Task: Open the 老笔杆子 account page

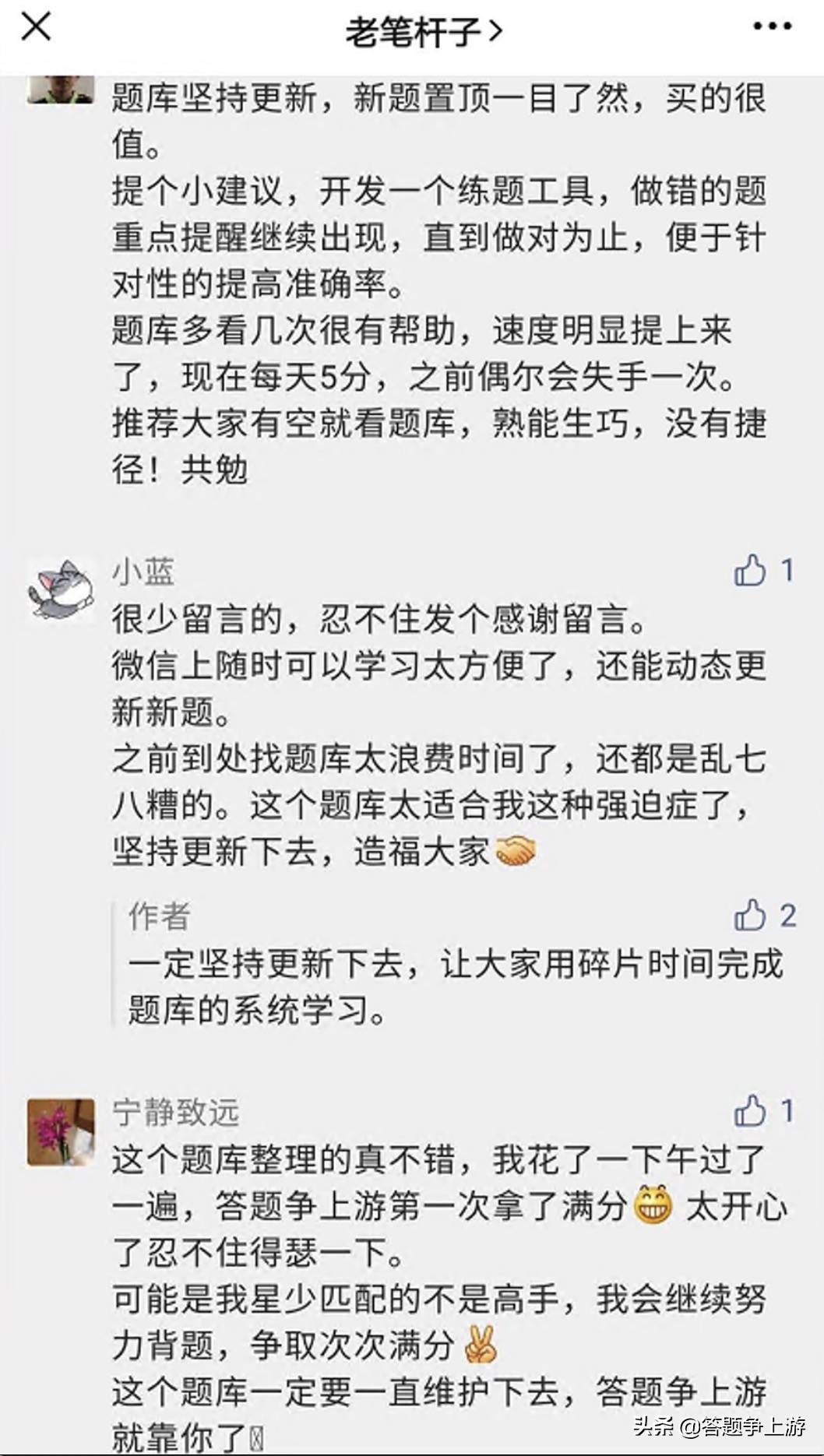Action: tap(424, 31)
